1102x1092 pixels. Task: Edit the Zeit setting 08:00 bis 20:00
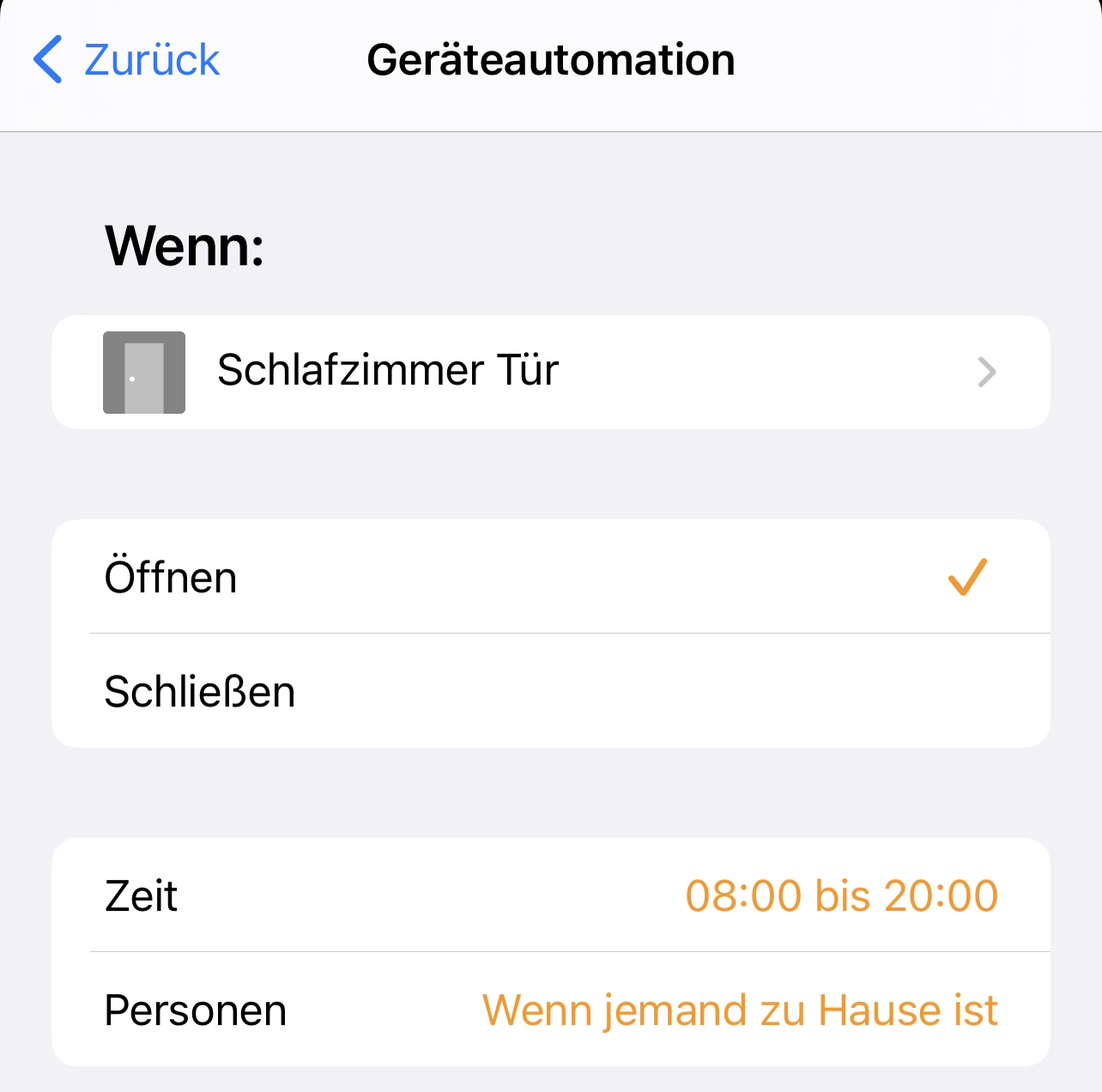[550, 895]
